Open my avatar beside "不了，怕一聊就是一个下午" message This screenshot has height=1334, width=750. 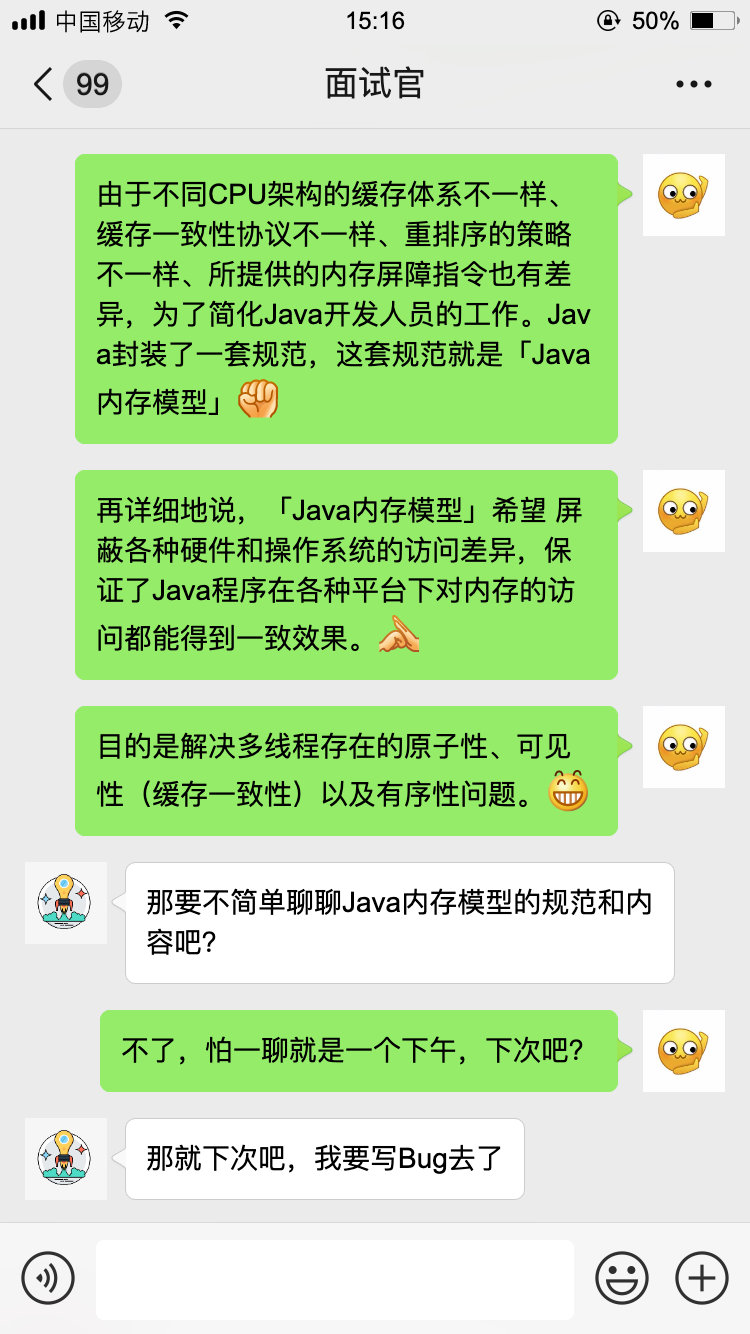683,1050
